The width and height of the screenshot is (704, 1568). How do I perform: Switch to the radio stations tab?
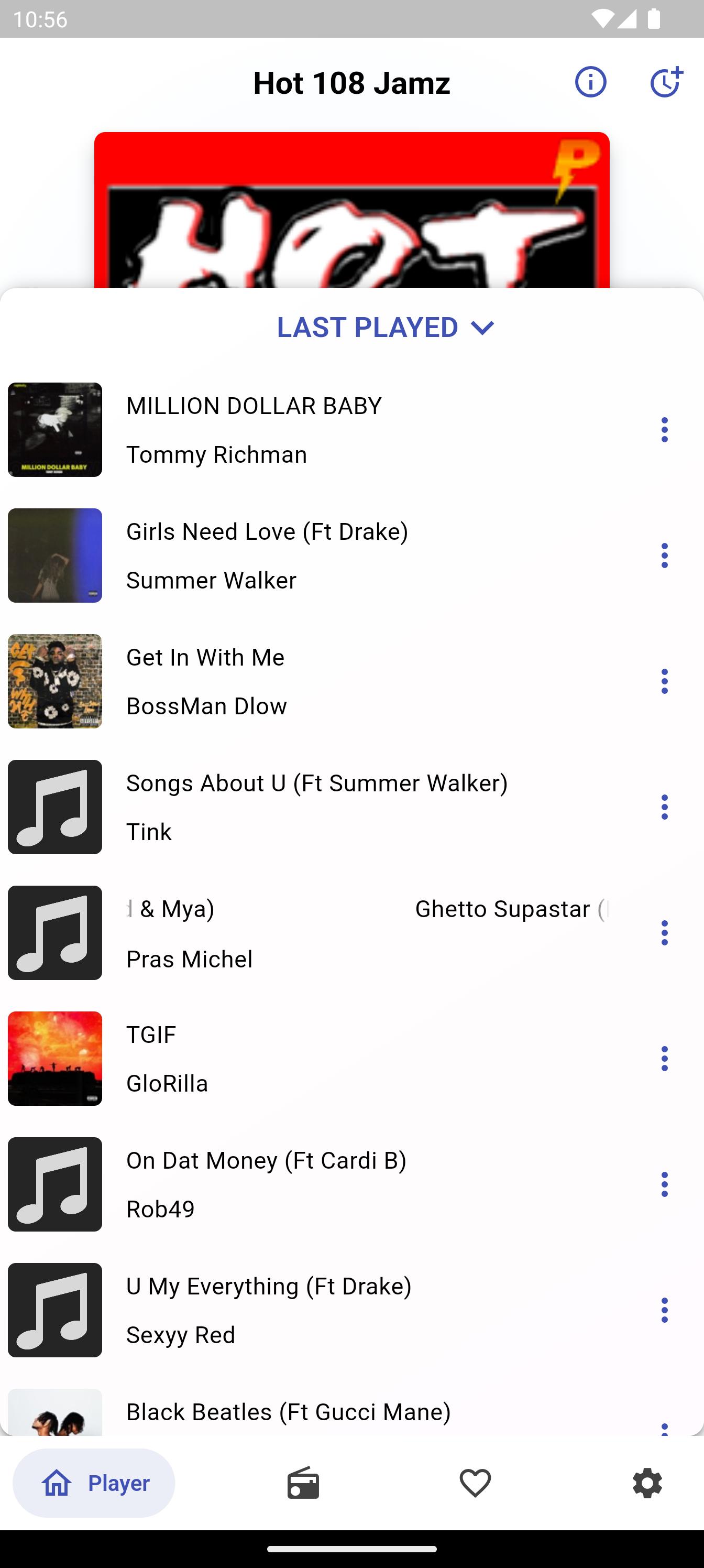point(303,1483)
